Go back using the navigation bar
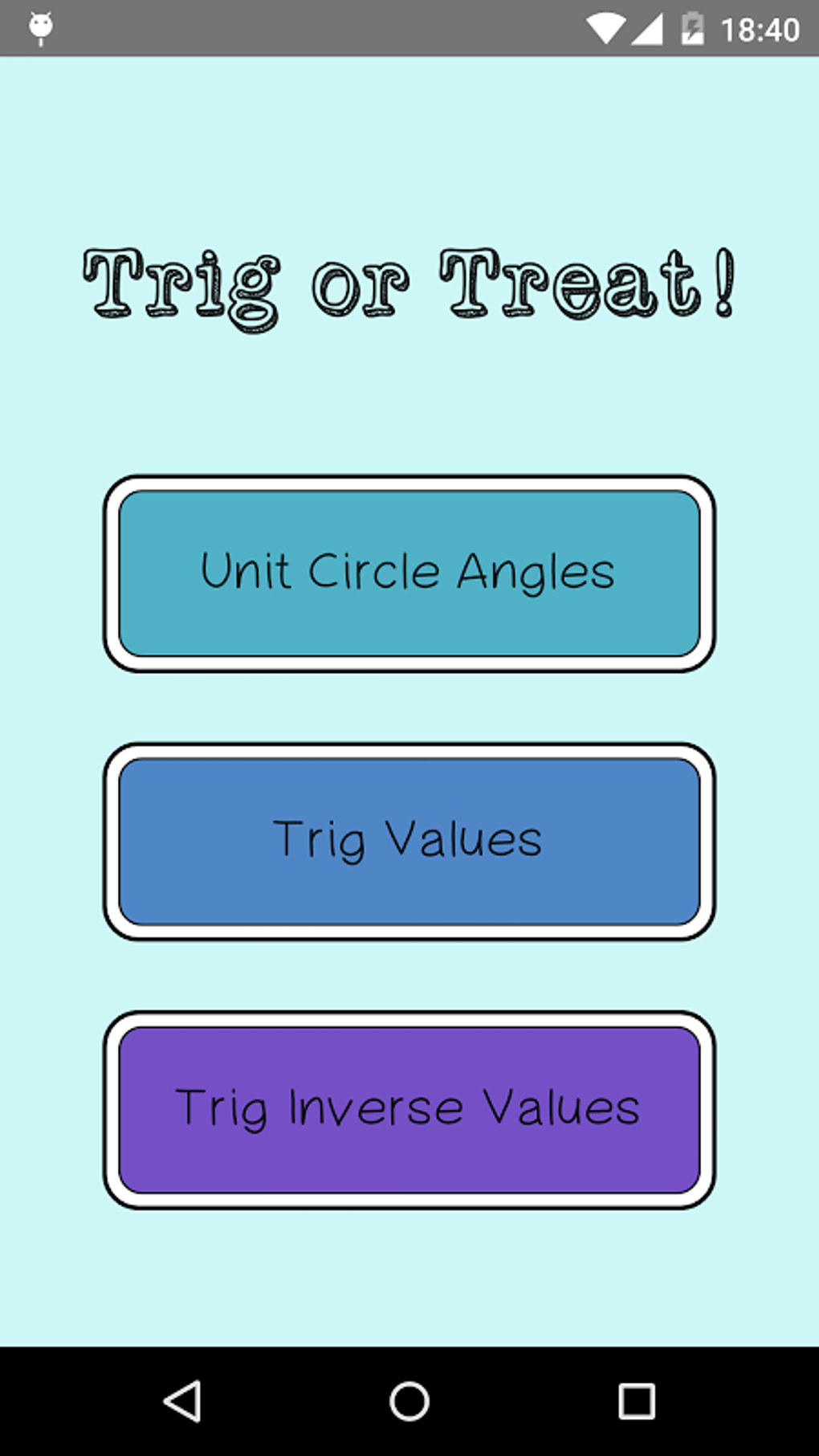The image size is (819, 1456). [183, 1401]
